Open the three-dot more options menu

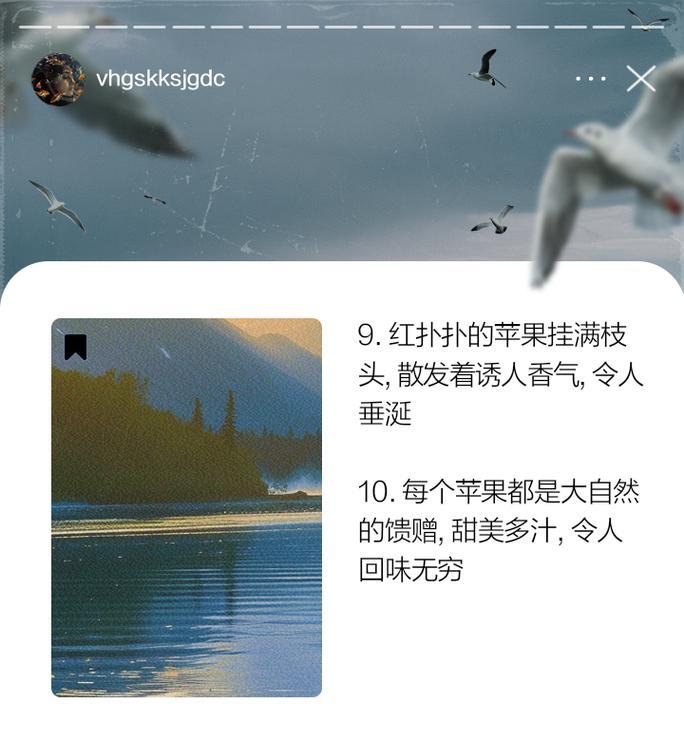591,78
